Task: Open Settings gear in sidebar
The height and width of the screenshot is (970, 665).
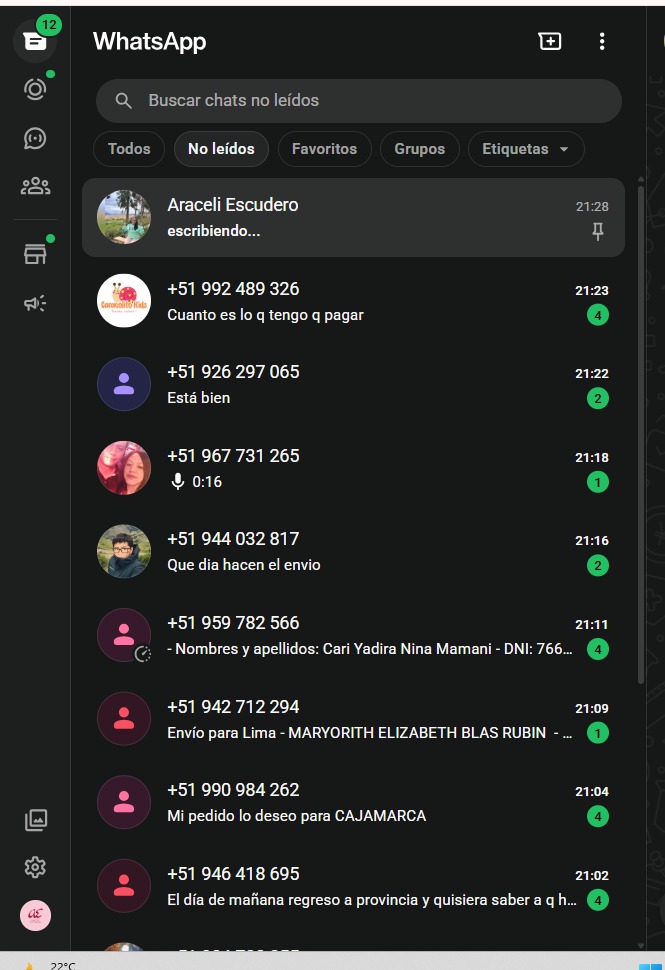Action: (35, 867)
